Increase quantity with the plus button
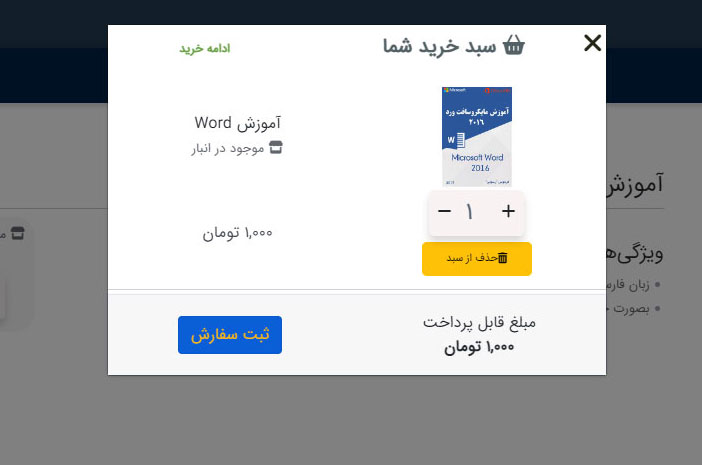702x465 pixels. coord(508,211)
